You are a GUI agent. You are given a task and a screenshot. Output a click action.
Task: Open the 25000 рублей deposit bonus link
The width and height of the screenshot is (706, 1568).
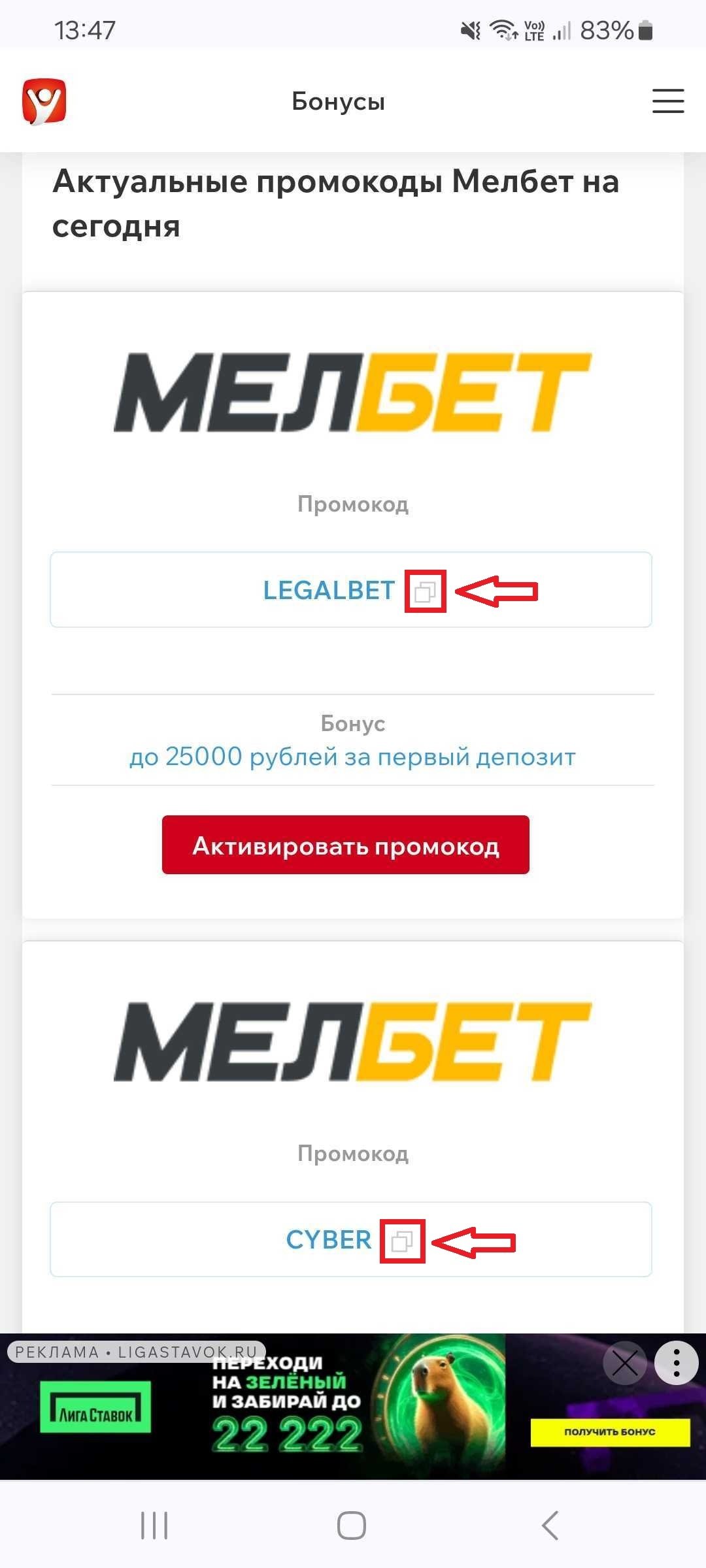[x=352, y=757]
